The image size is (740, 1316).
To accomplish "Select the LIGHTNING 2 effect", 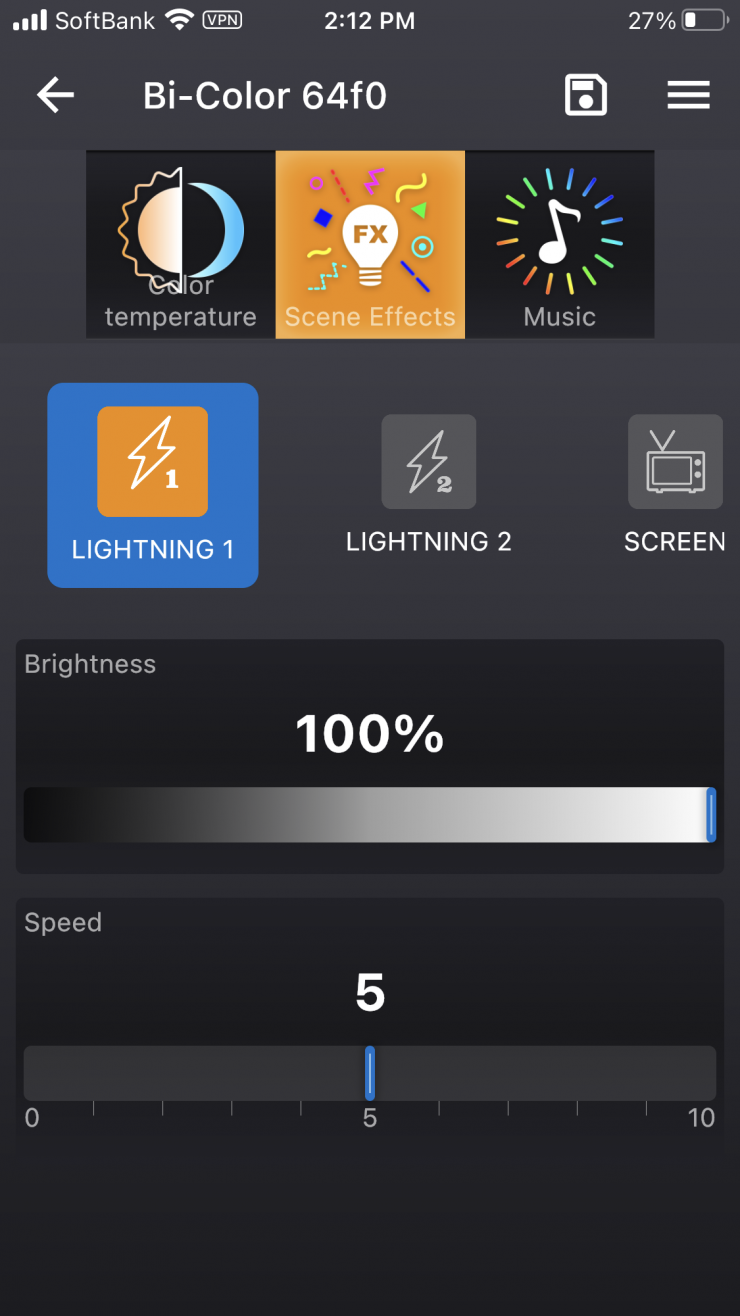I will [x=429, y=485].
